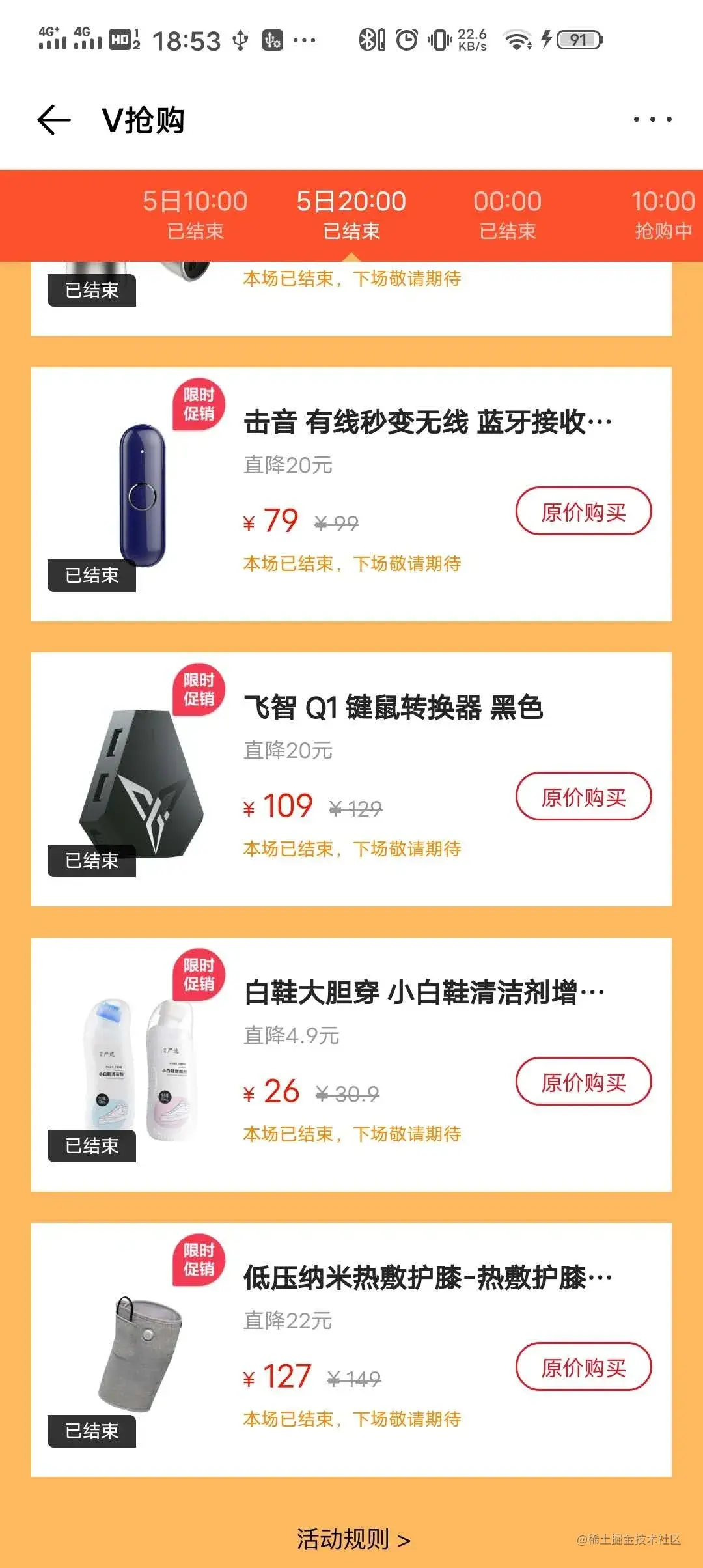Open the 活动规则 link
703x1568 pixels.
(x=353, y=1539)
